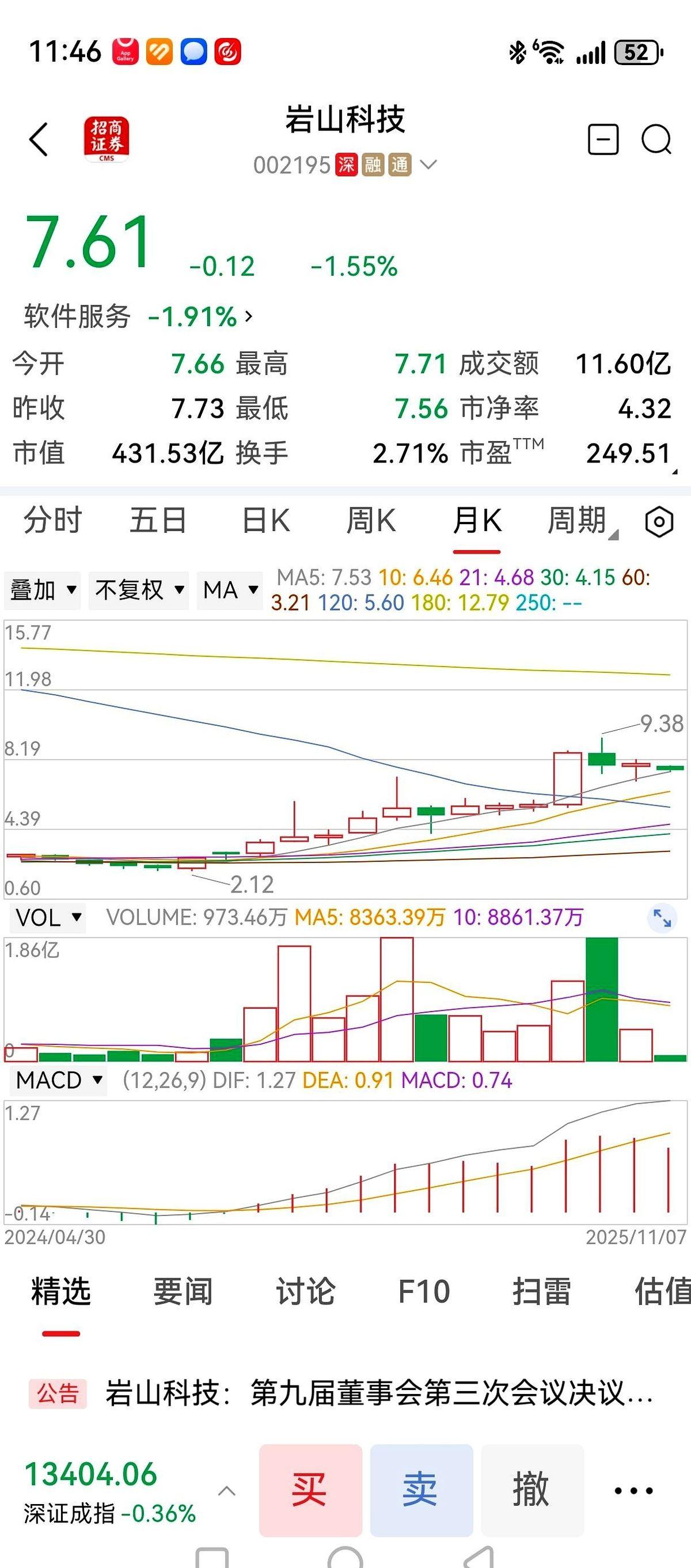
Task: Tap the minus box icon beside search
Action: [x=603, y=139]
